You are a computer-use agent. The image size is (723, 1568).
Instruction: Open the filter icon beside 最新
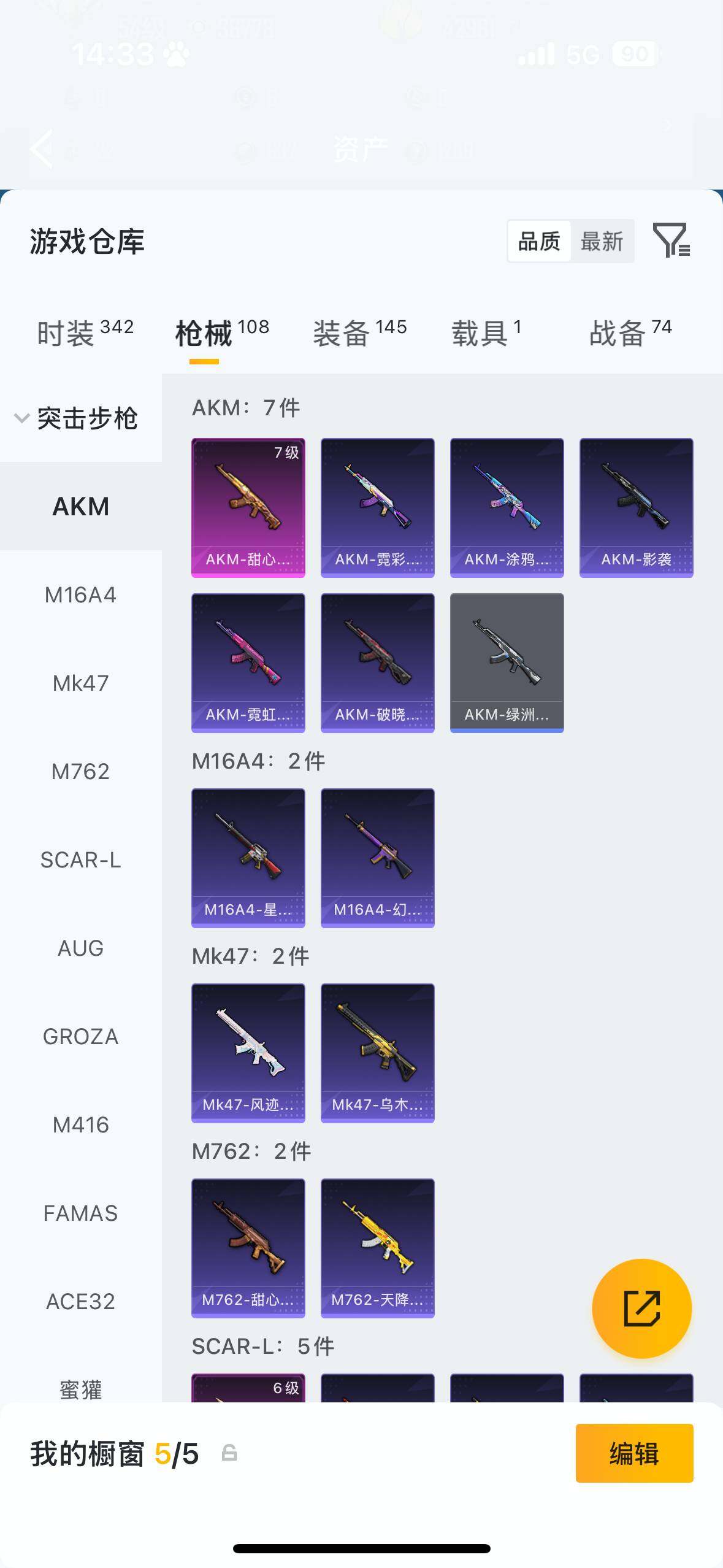tap(671, 240)
